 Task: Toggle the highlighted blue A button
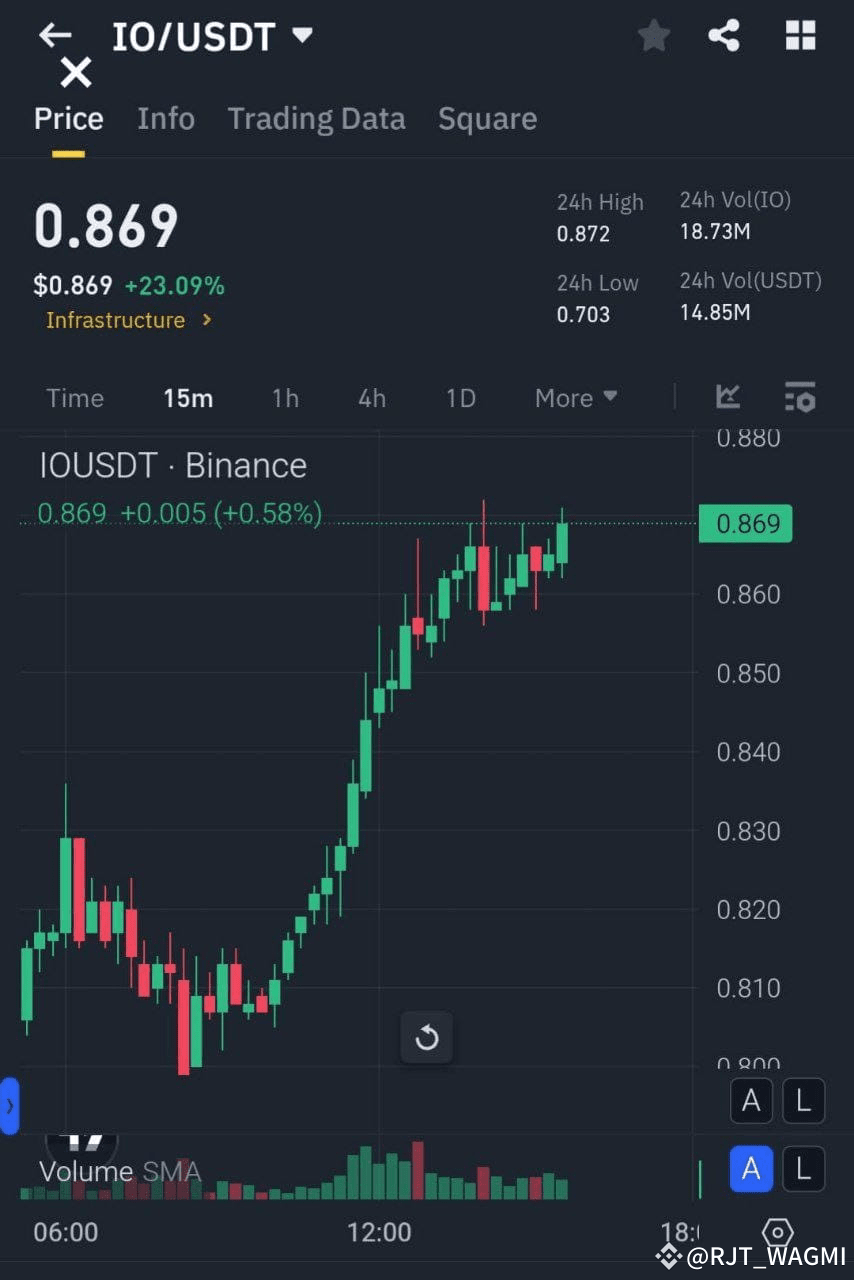pyautogui.click(x=751, y=1169)
